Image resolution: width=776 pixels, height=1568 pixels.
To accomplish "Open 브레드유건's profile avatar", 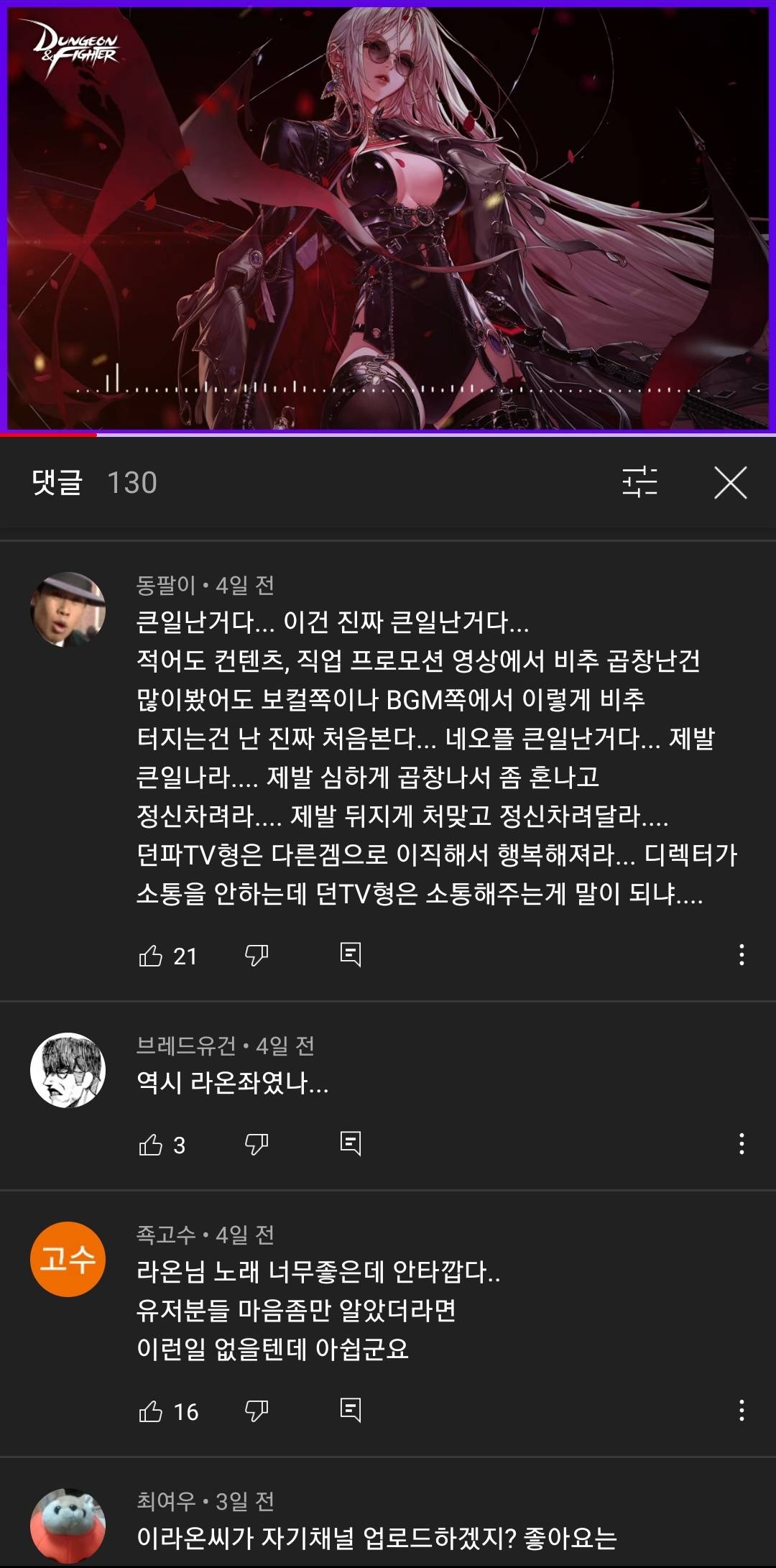I will 68,1070.
